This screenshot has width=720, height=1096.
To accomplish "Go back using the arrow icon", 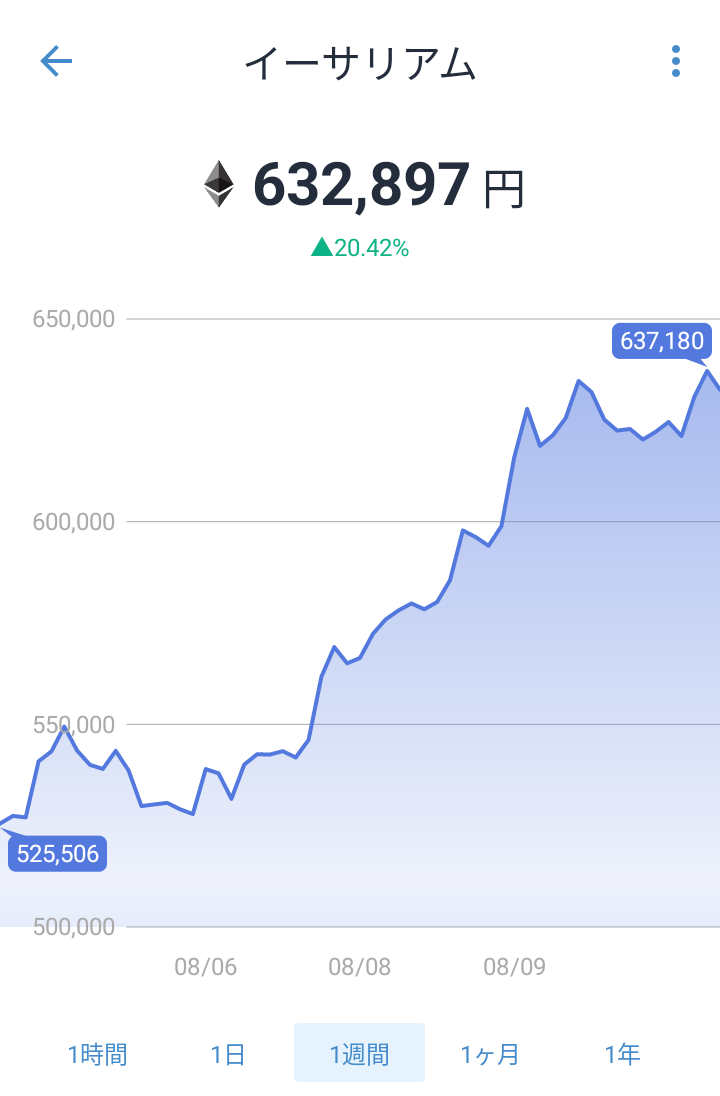I will [x=56, y=62].
